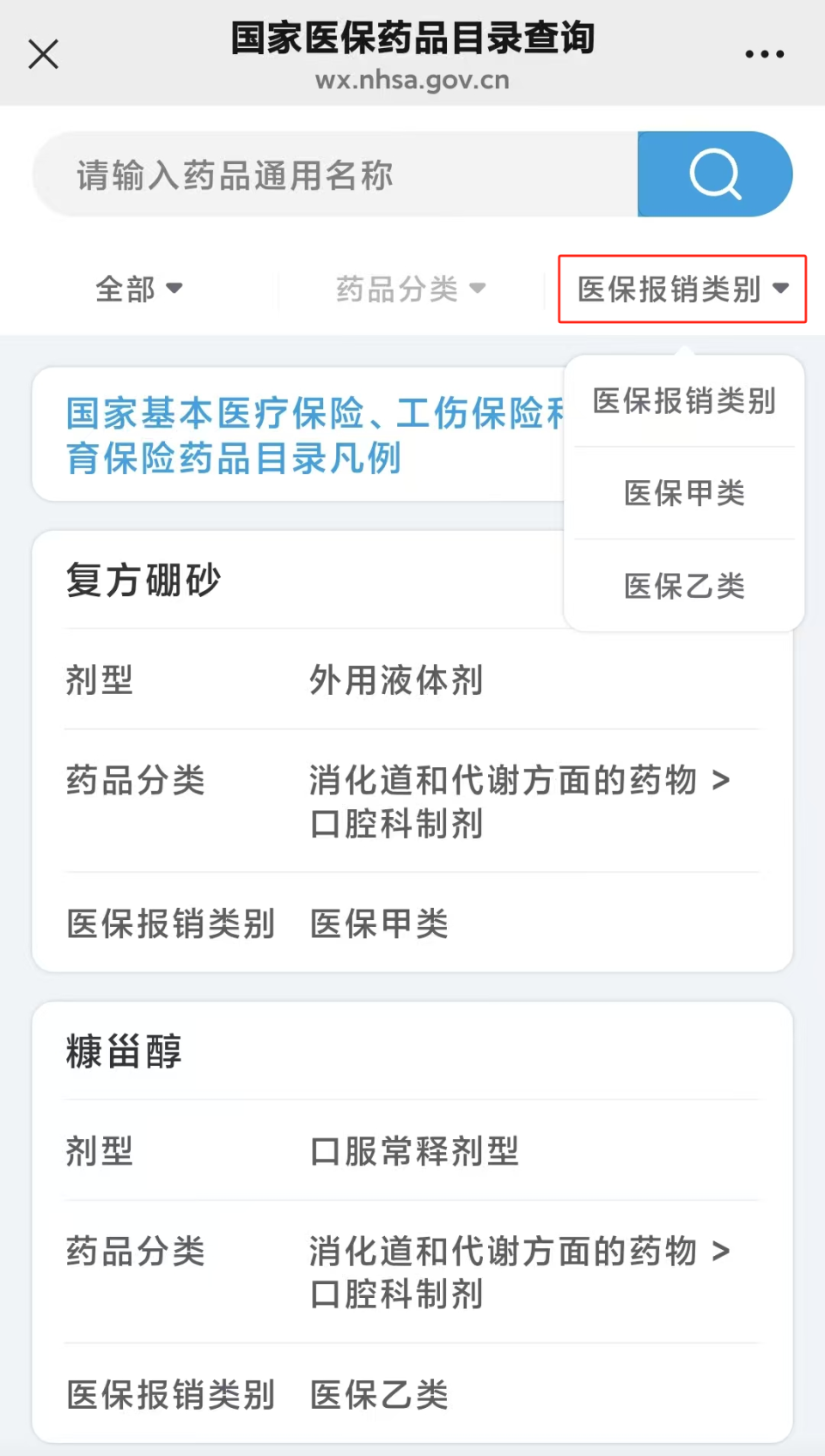This screenshot has height=1456, width=825.
Task: Select 医保乙类 from the dropdown list
Action: (683, 587)
